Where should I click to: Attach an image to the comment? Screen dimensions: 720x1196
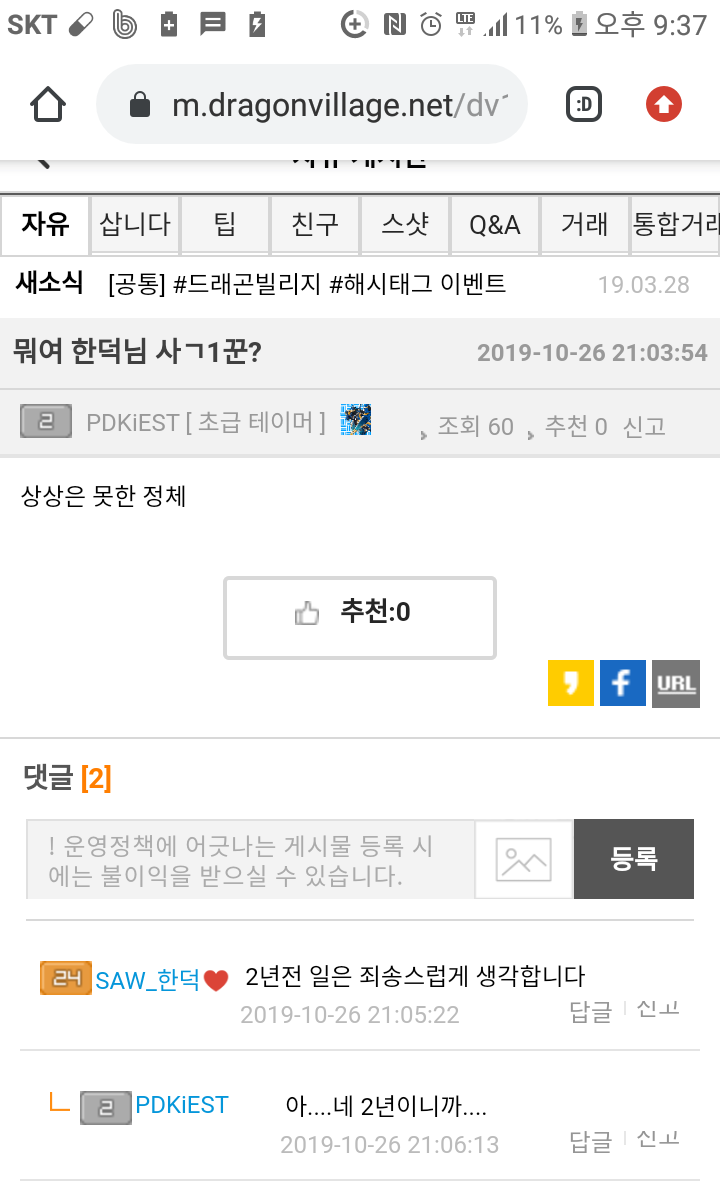523,861
